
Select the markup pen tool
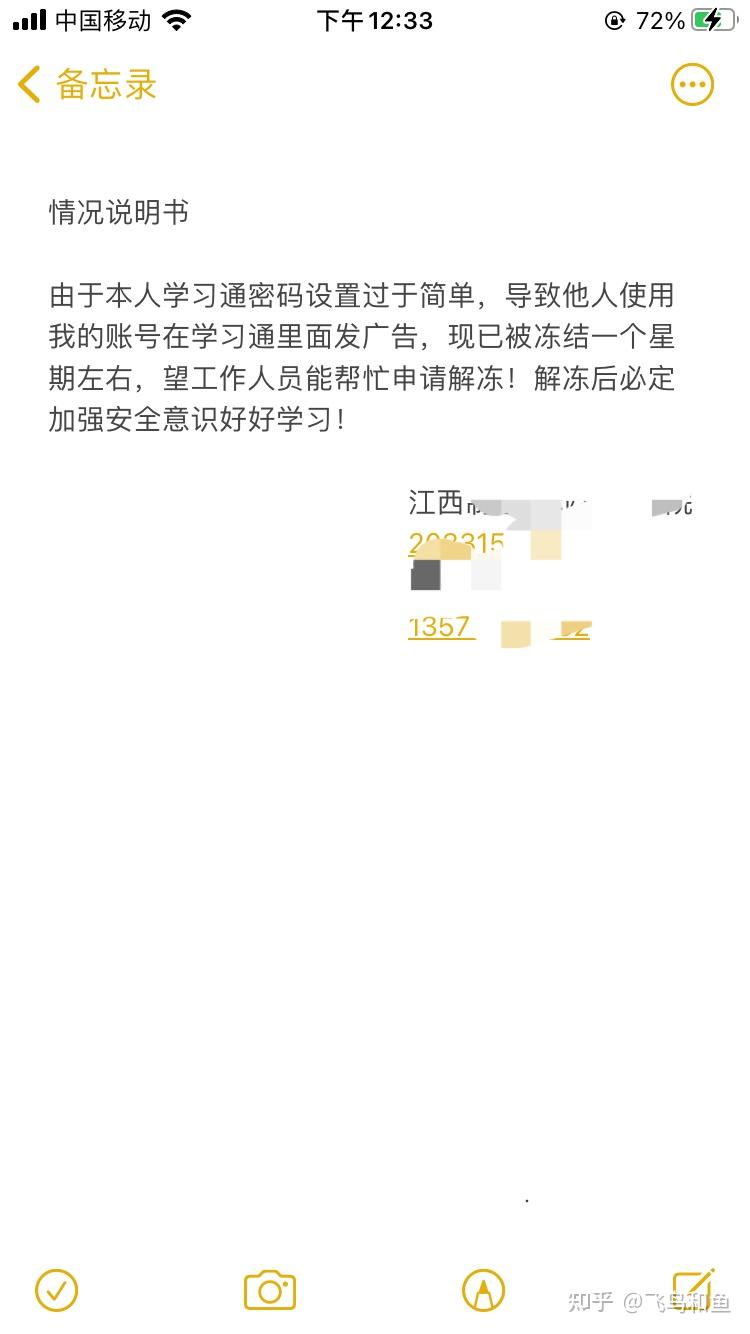click(483, 1290)
